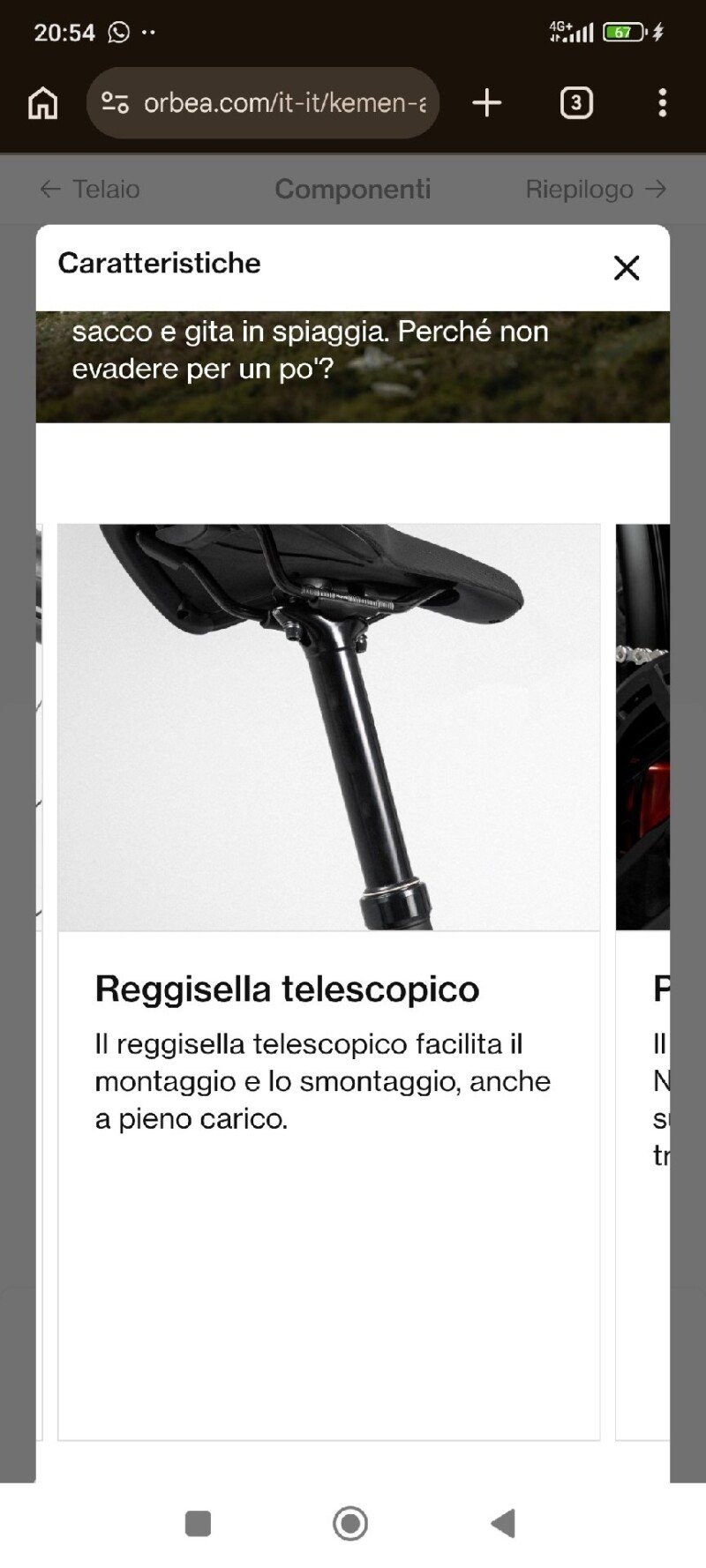Tap the Reggisella telescopico card
The height and width of the screenshot is (1568, 706).
(x=328, y=982)
